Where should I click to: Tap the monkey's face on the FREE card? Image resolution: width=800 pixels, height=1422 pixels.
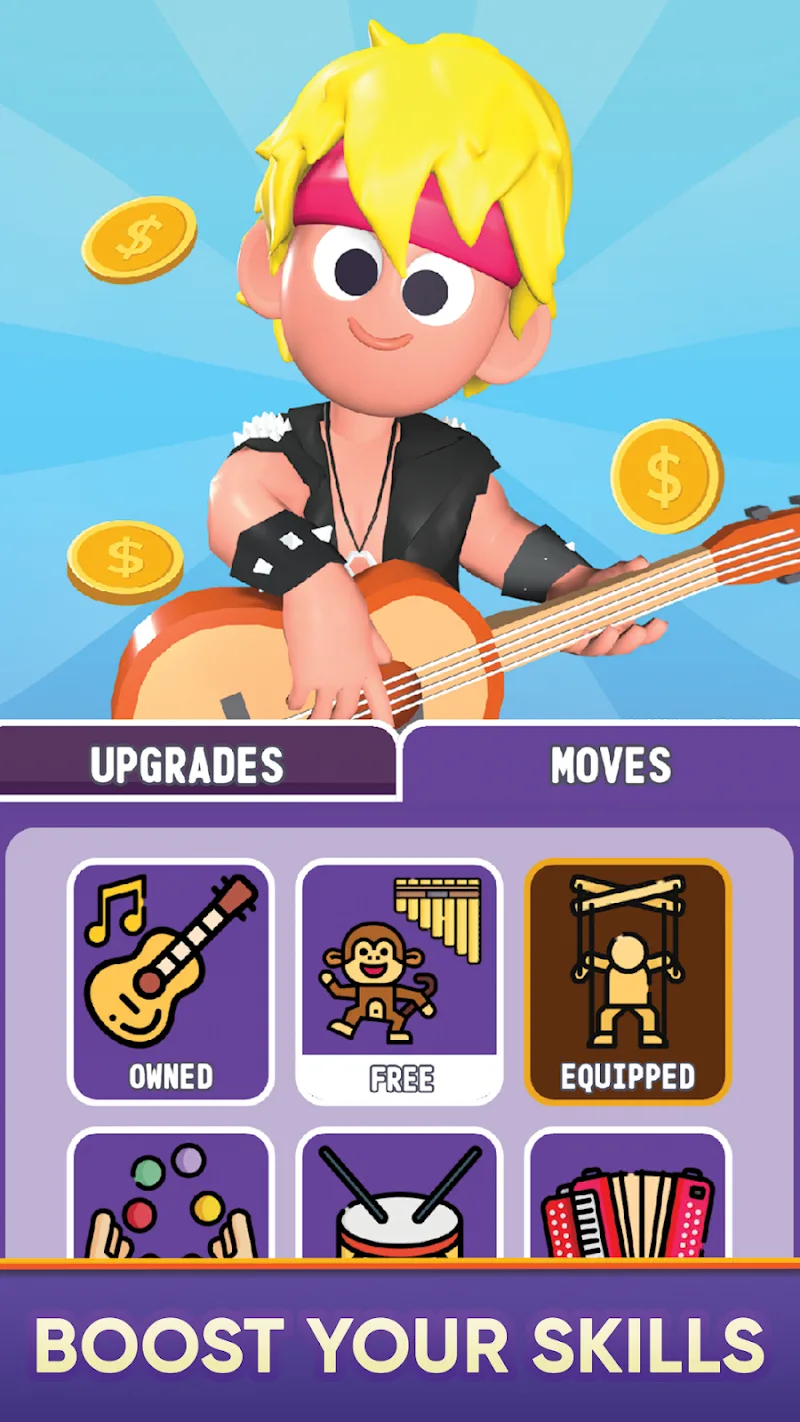click(x=375, y=958)
